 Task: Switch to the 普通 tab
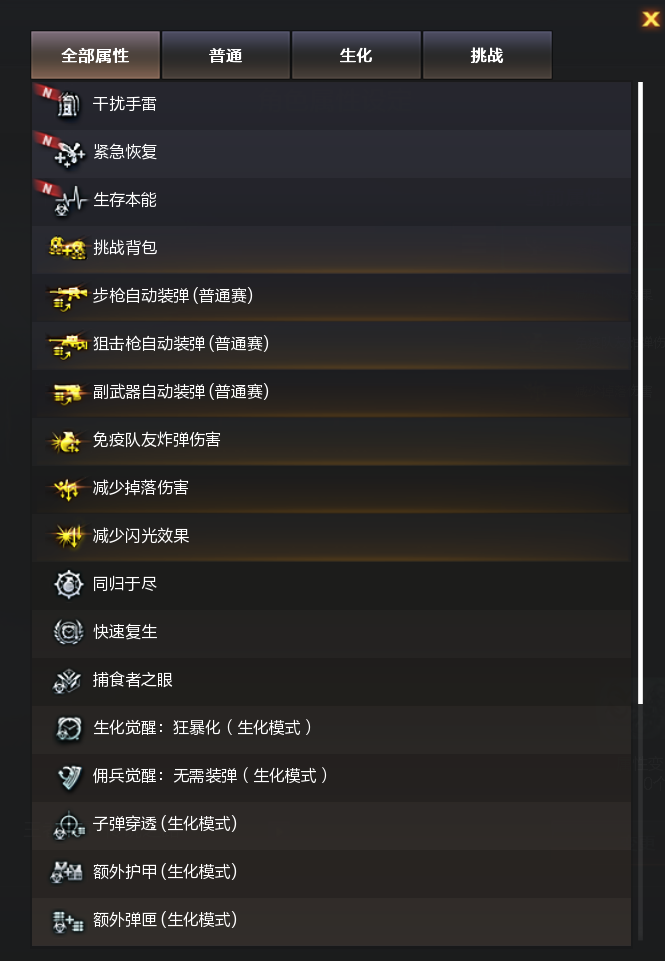226,55
